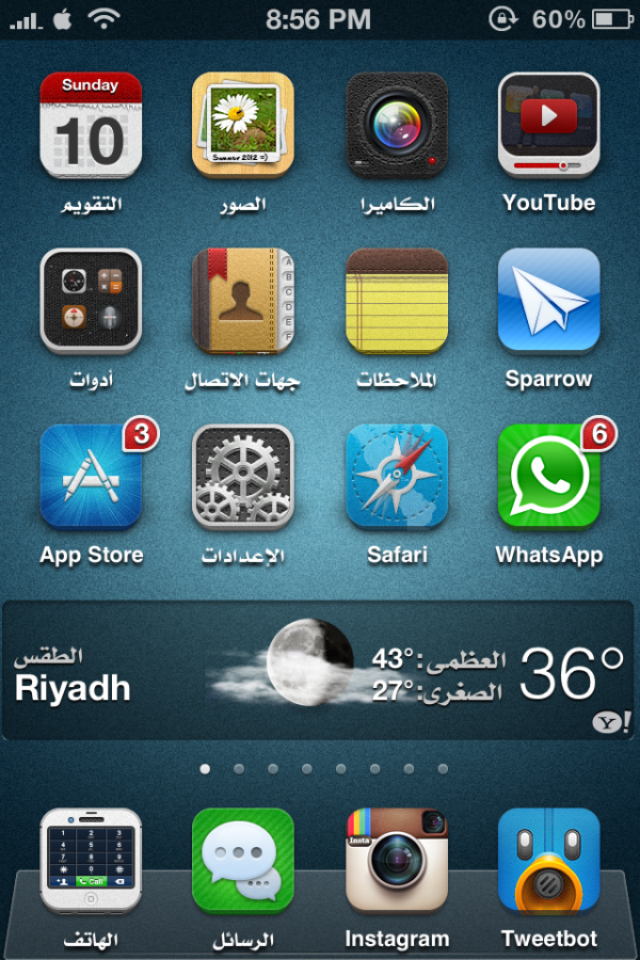Open the Contacts address book app

click(x=243, y=301)
